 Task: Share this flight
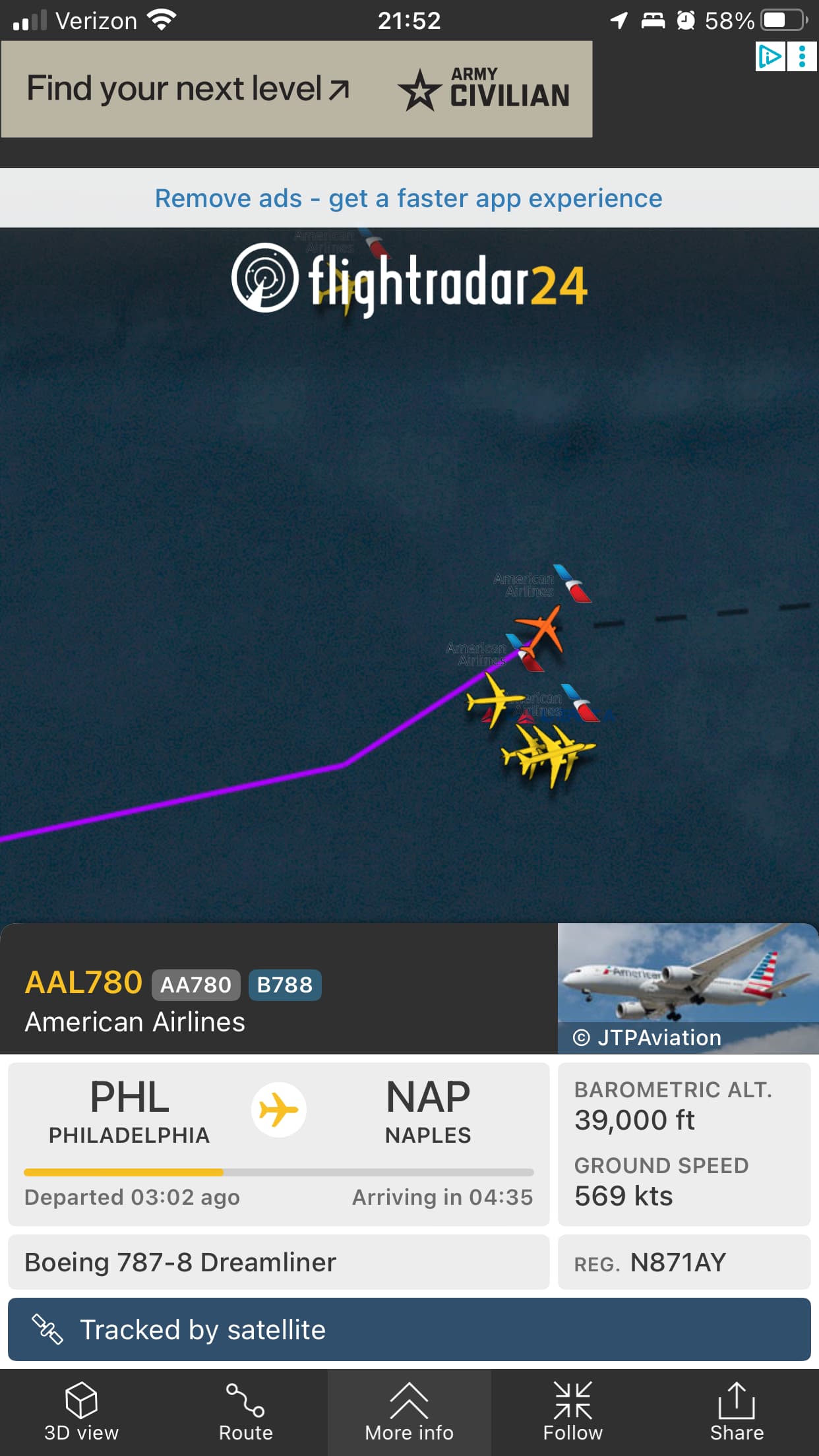[x=736, y=1412]
